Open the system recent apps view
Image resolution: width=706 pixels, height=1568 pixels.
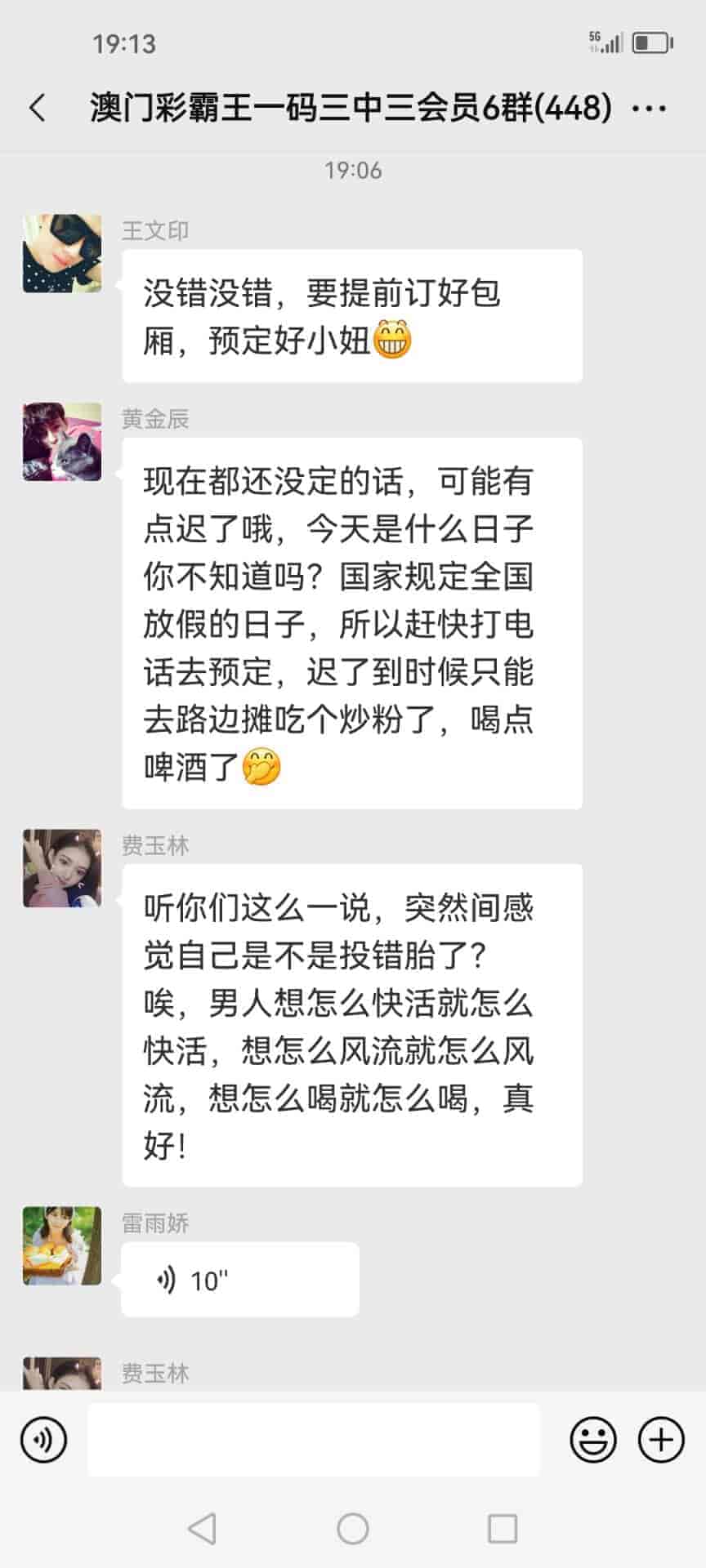[x=502, y=1529]
